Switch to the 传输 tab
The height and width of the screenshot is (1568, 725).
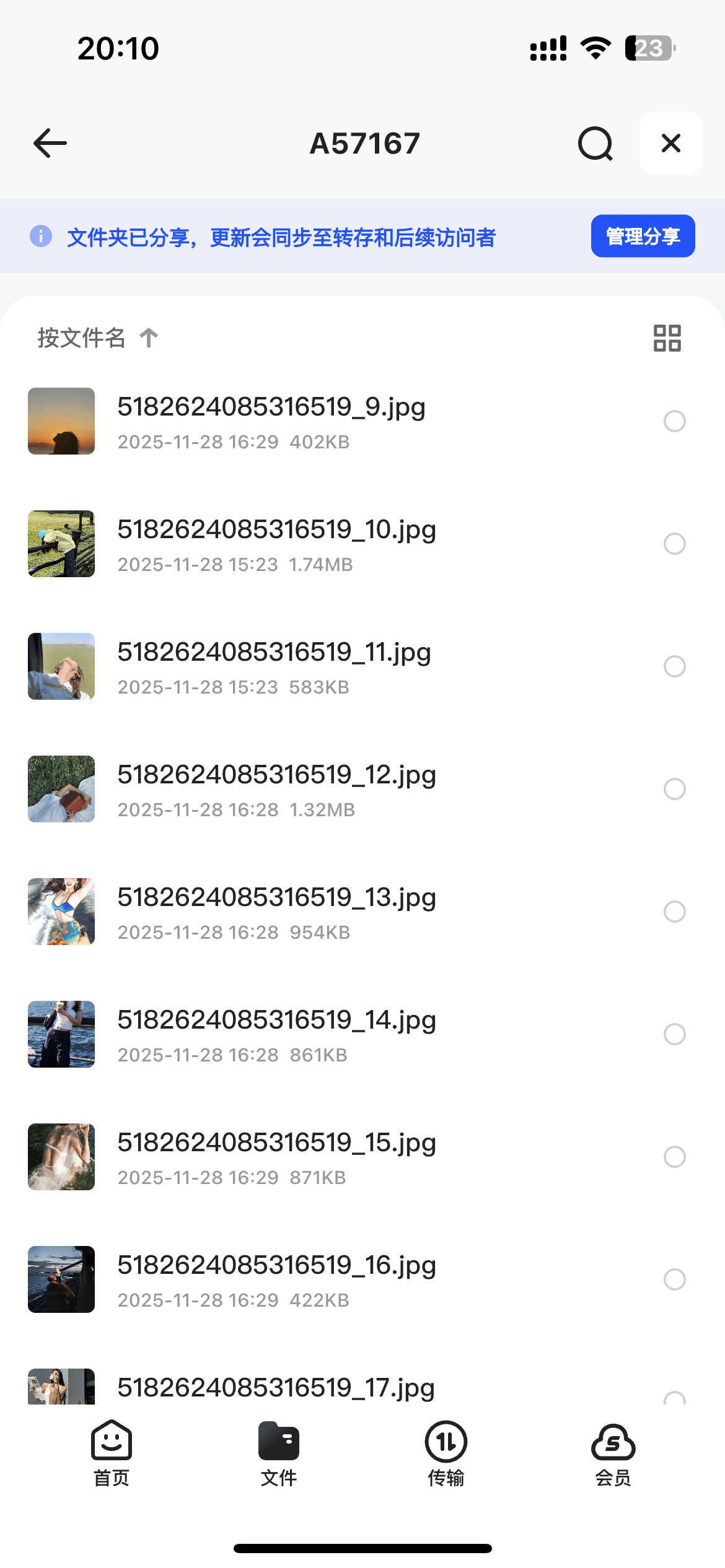pyautogui.click(x=446, y=1453)
